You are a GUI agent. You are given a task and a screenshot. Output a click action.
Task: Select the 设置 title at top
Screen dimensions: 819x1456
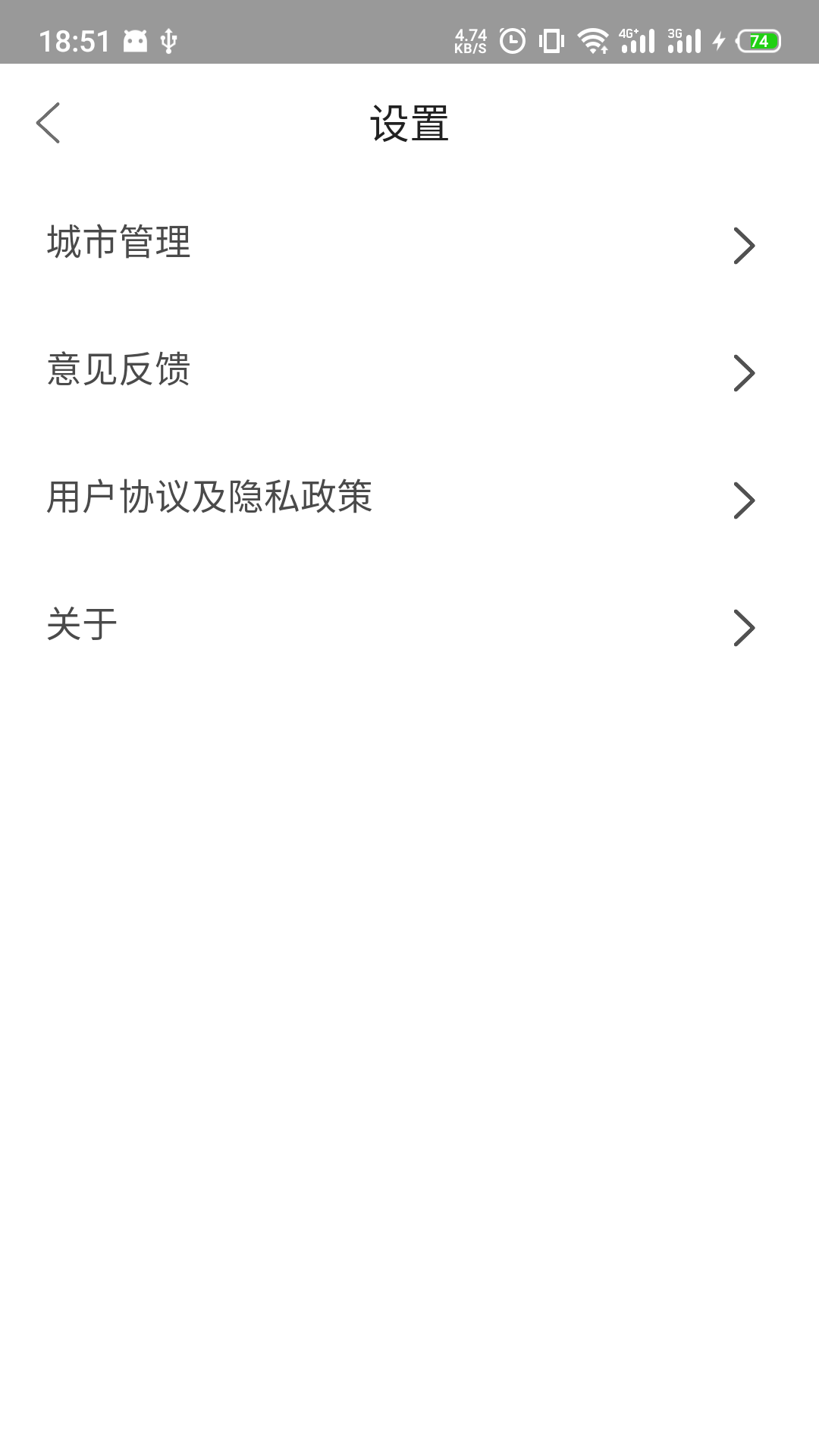click(409, 121)
